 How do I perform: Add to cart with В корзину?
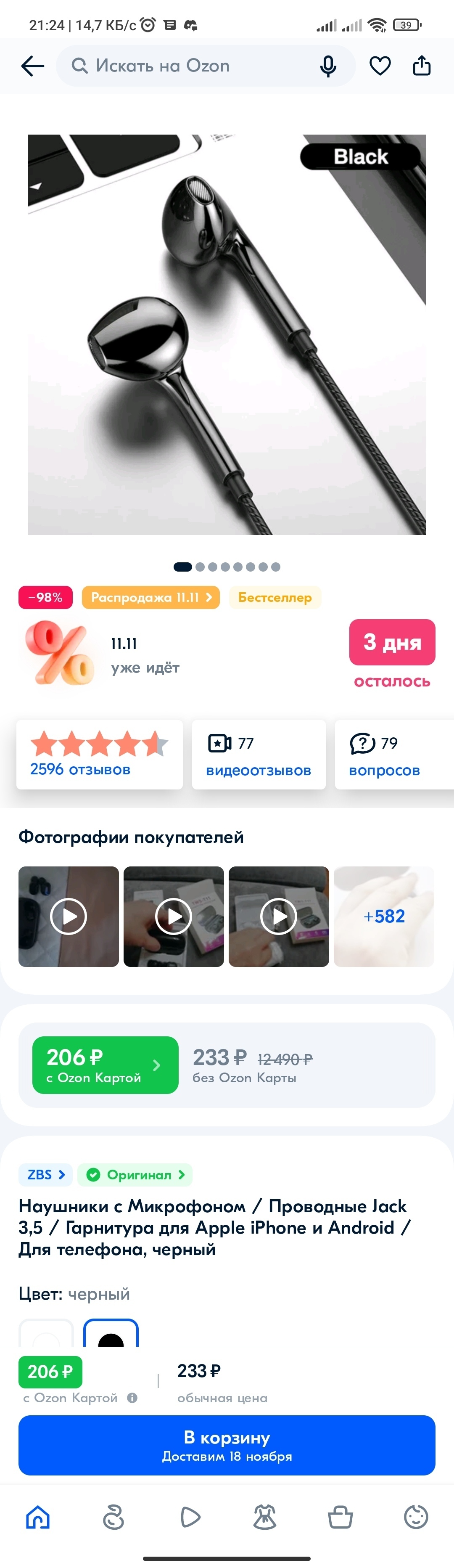(227, 1445)
